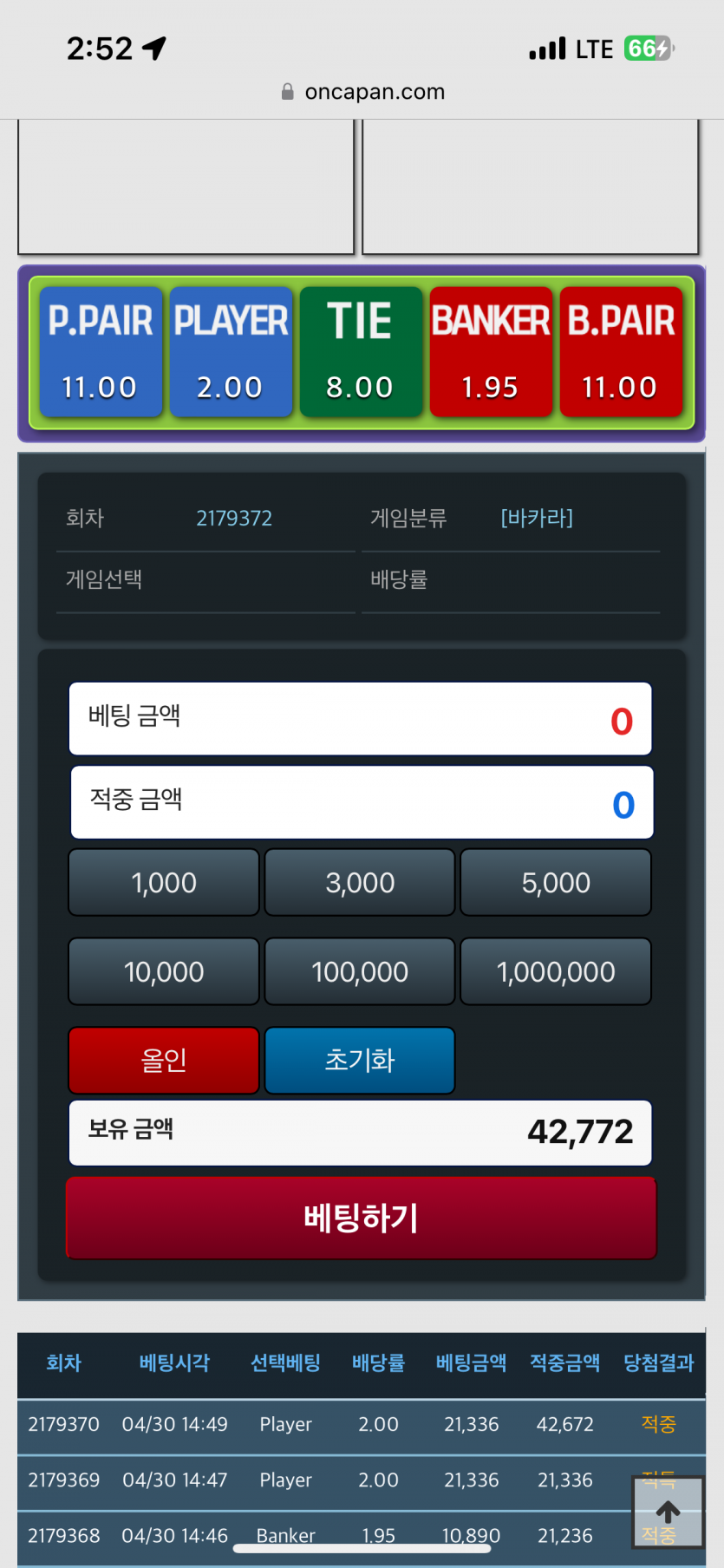Tap the 베팅하기 place bet button
The height and width of the screenshot is (1568, 724).
[362, 1218]
